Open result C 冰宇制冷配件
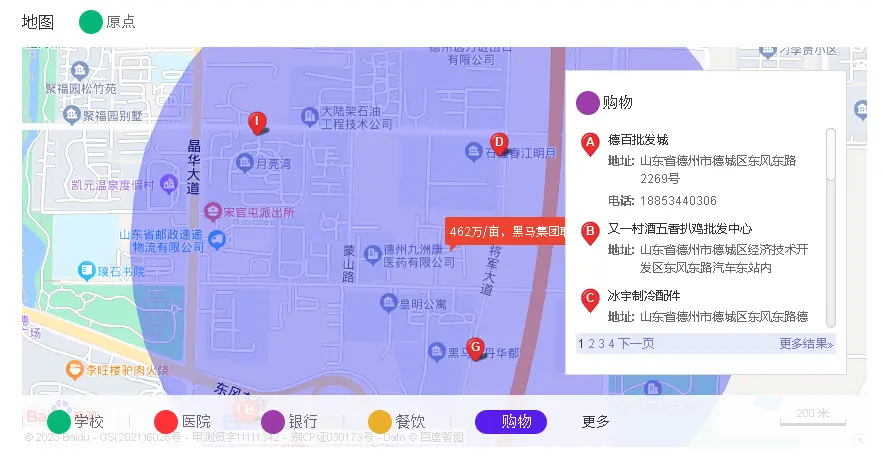The height and width of the screenshot is (460, 882). [x=644, y=296]
